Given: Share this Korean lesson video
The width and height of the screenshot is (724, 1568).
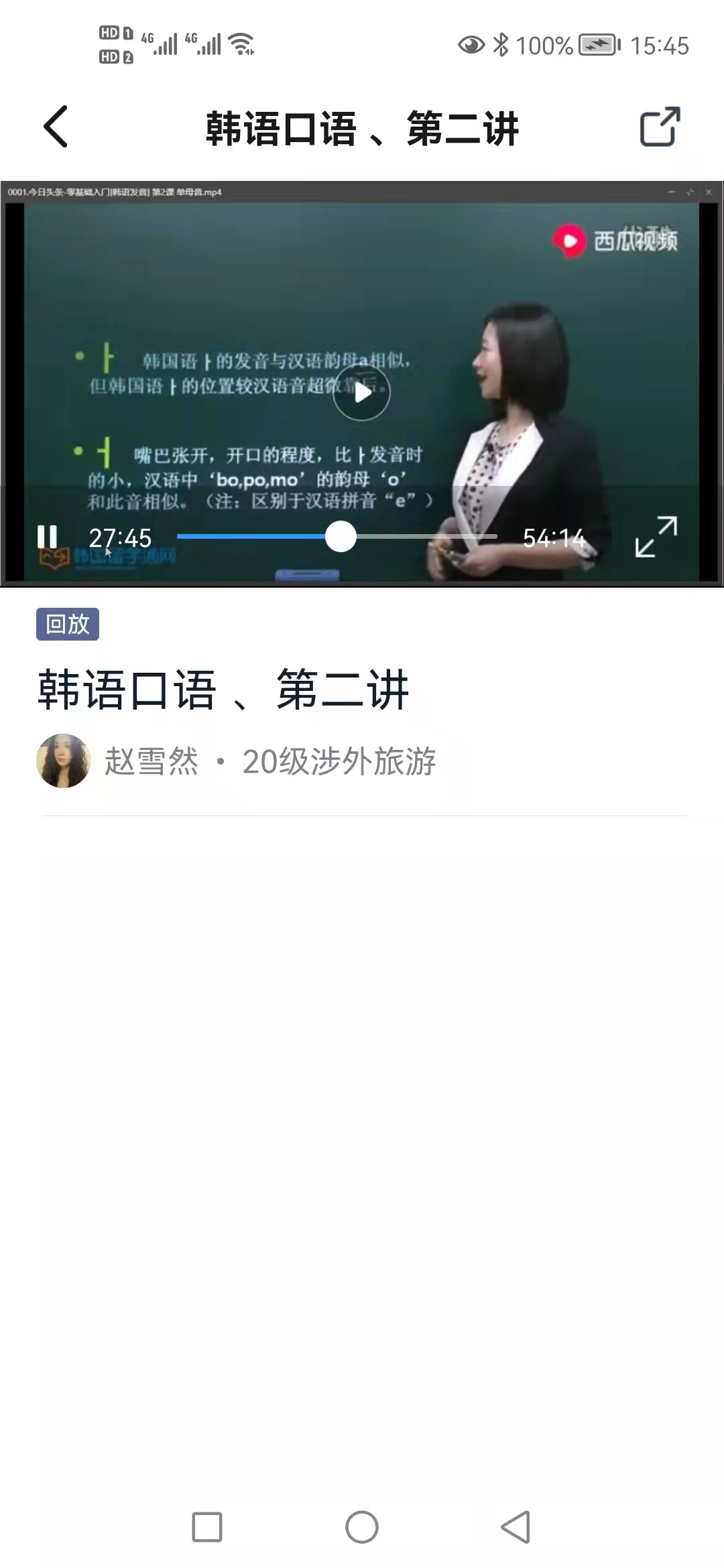Looking at the screenshot, I should pos(660,127).
